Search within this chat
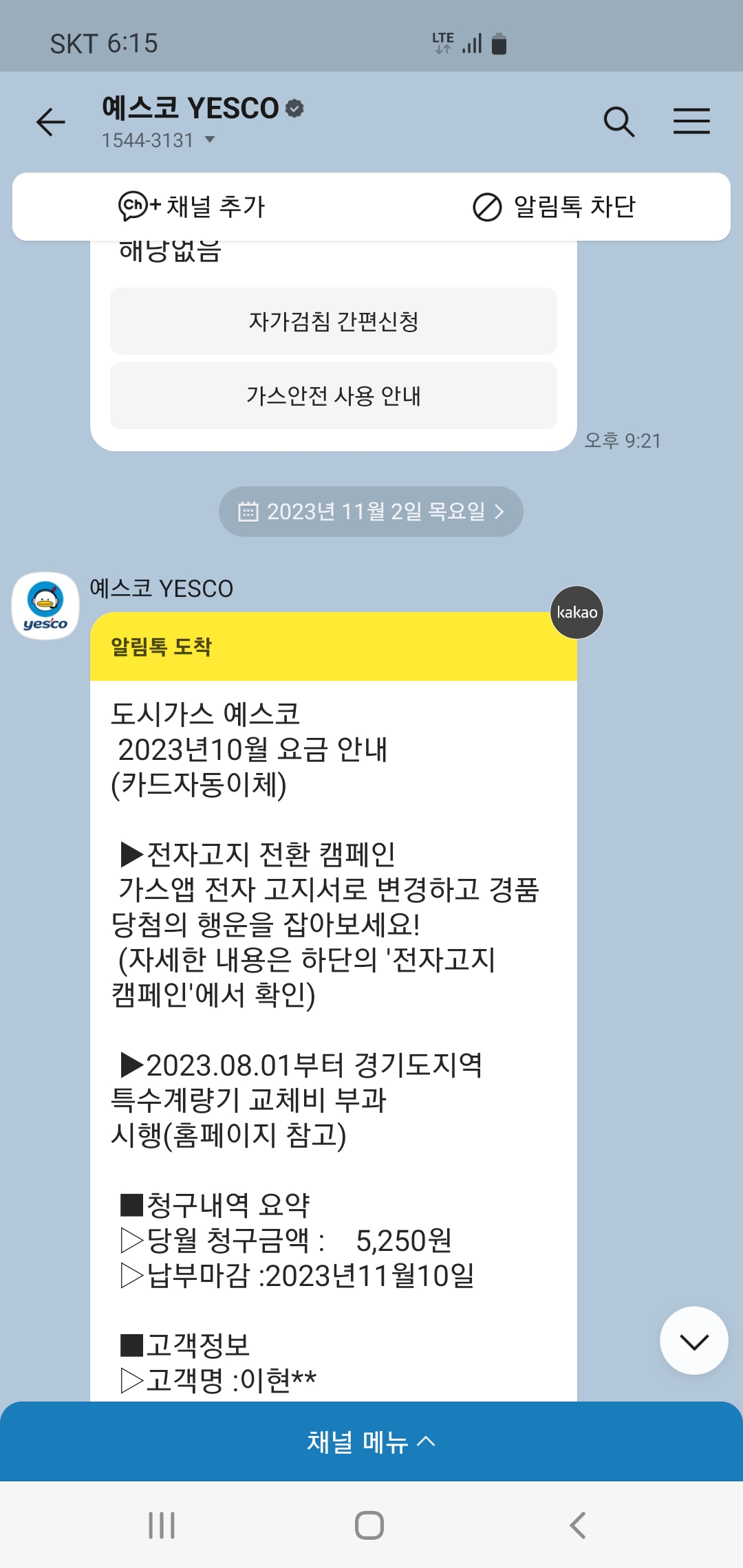This screenshot has height=1568, width=743. pyautogui.click(x=618, y=122)
